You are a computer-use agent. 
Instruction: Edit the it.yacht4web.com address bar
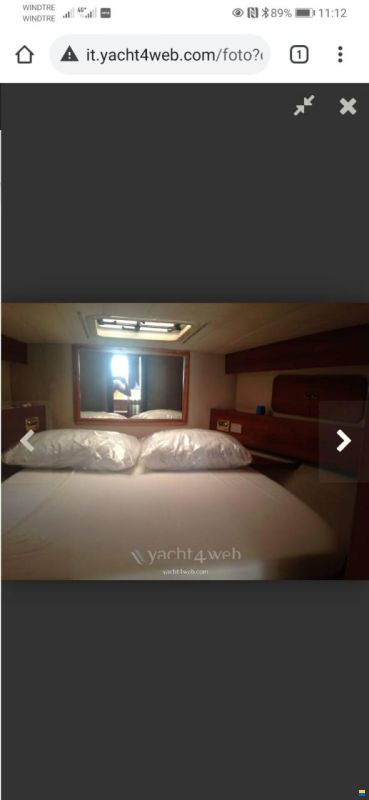pos(160,55)
